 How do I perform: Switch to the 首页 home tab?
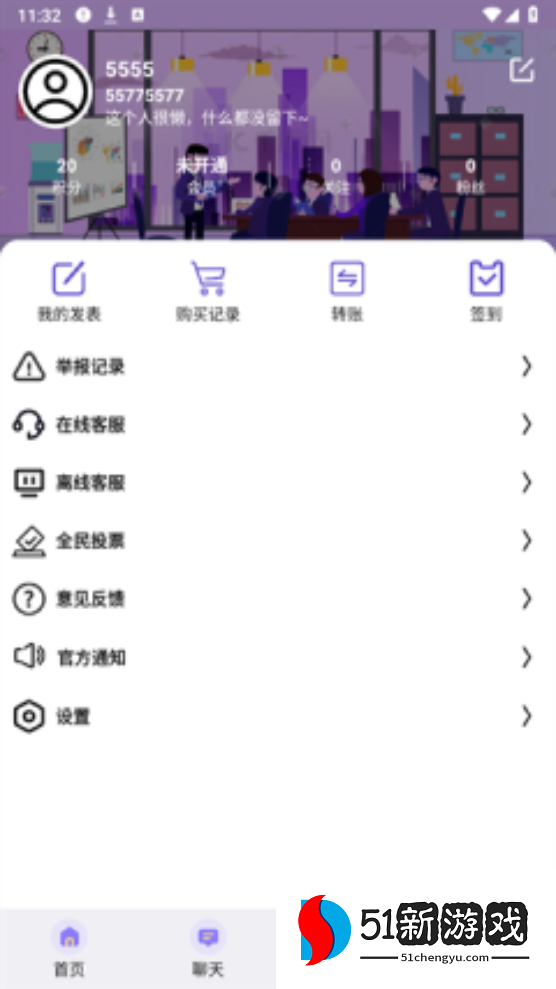coord(69,949)
